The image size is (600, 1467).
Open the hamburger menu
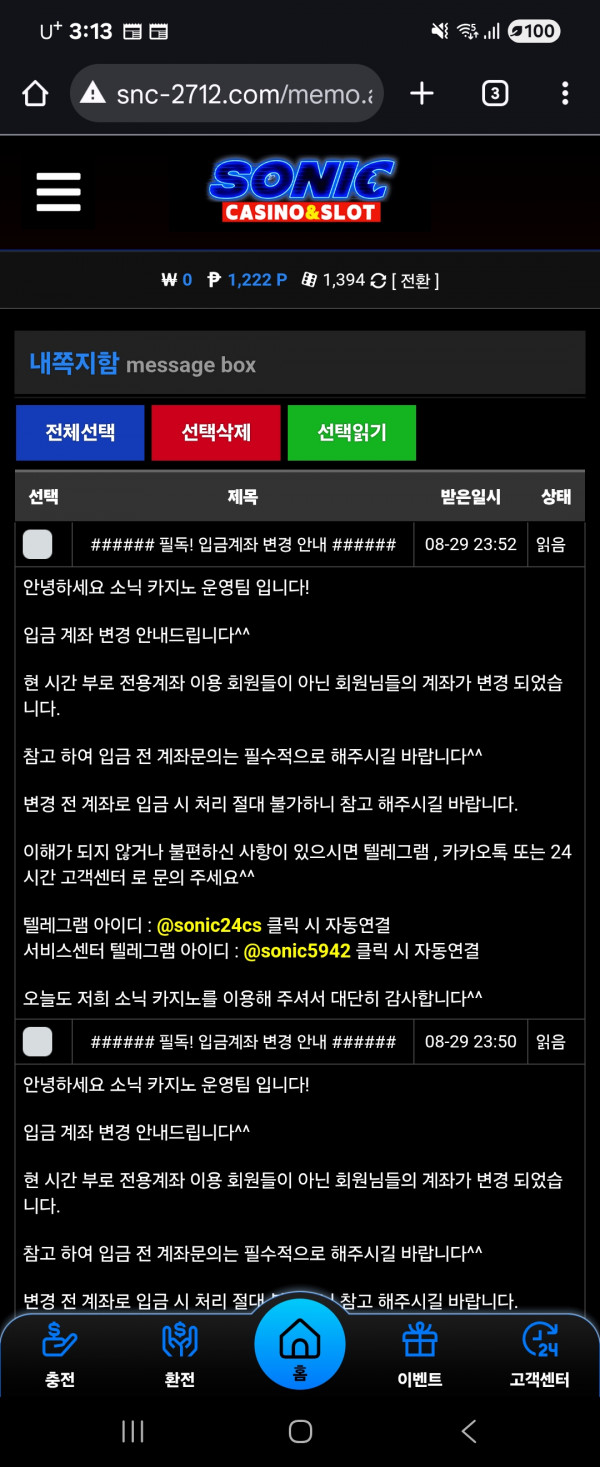tap(58, 191)
